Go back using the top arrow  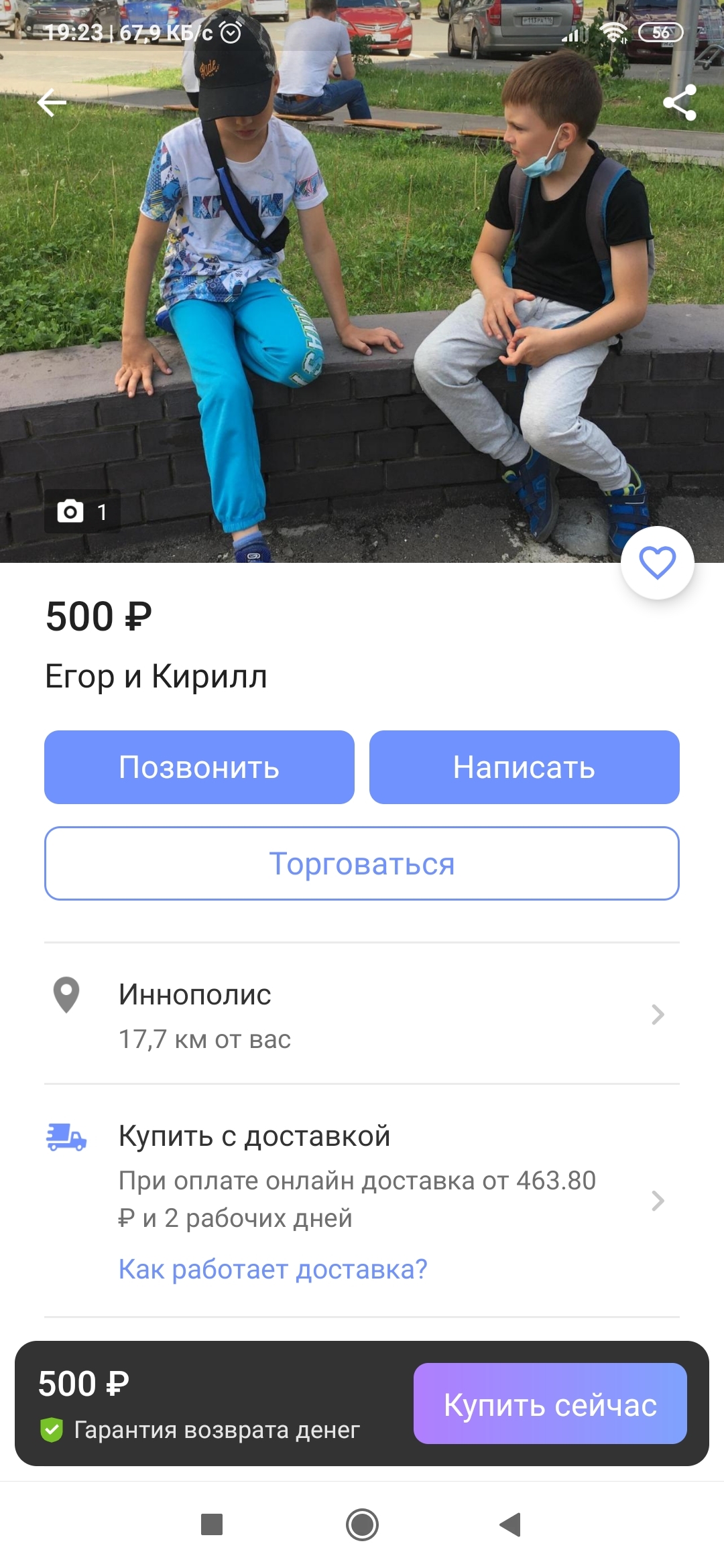pos(52,103)
